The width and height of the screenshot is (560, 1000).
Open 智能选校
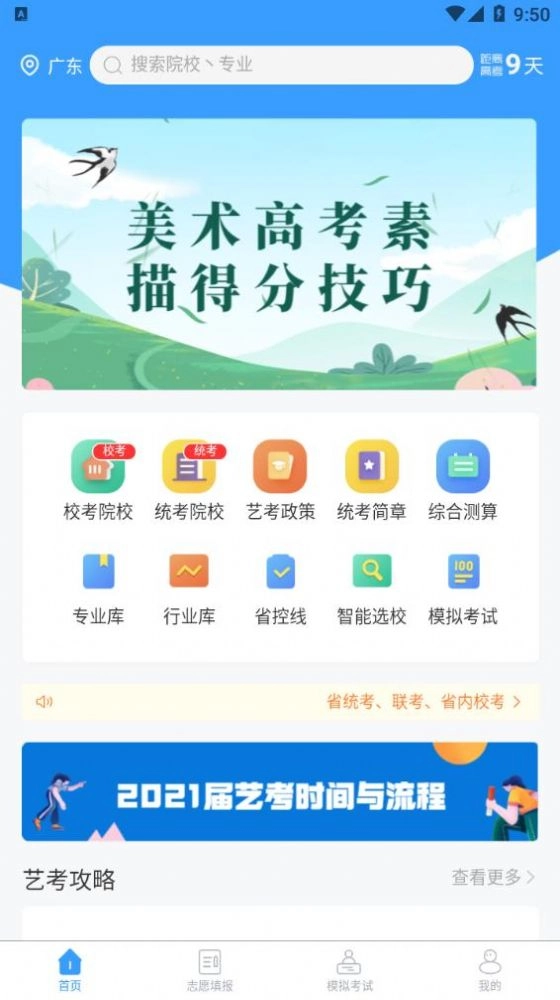[x=372, y=589]
